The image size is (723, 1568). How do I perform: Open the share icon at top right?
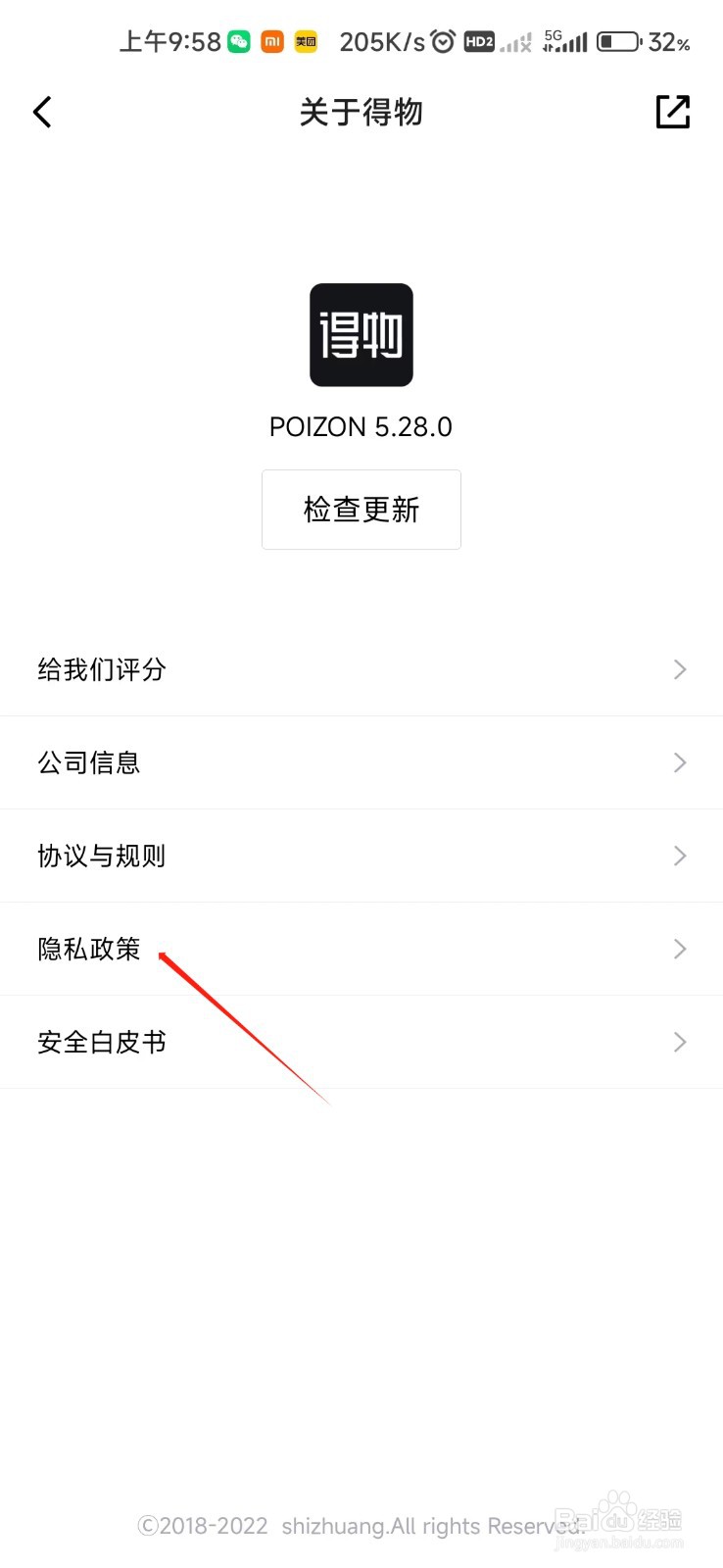(673, 112)
